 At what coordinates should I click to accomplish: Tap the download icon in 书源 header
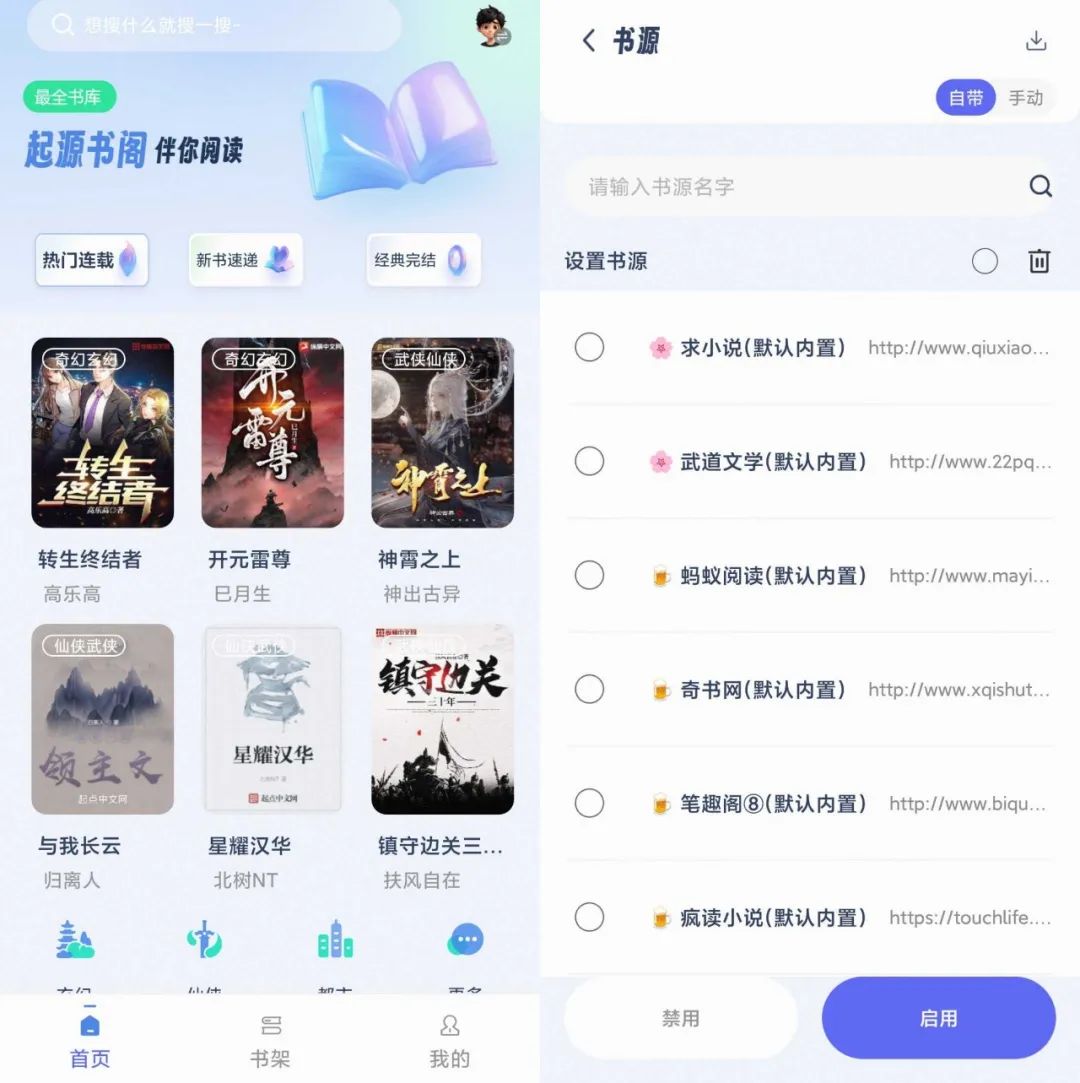coord(1036,41)
